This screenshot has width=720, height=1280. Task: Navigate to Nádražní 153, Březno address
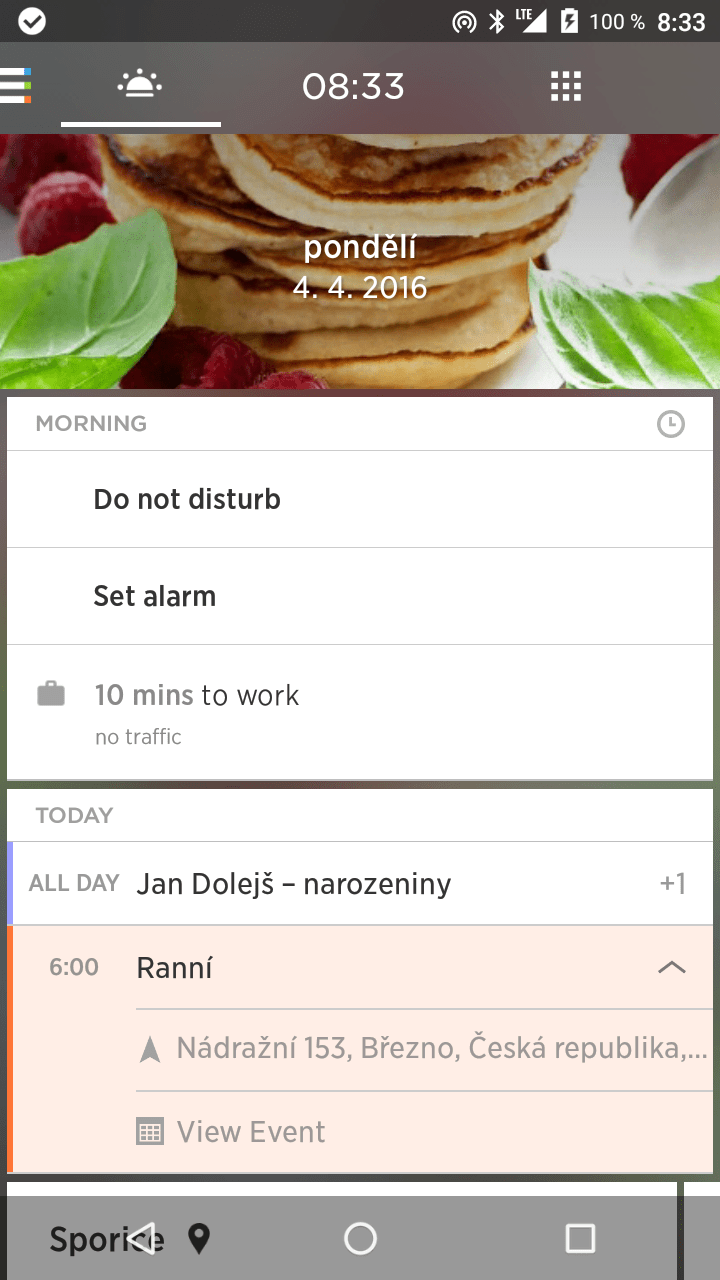coord(440,1049)
